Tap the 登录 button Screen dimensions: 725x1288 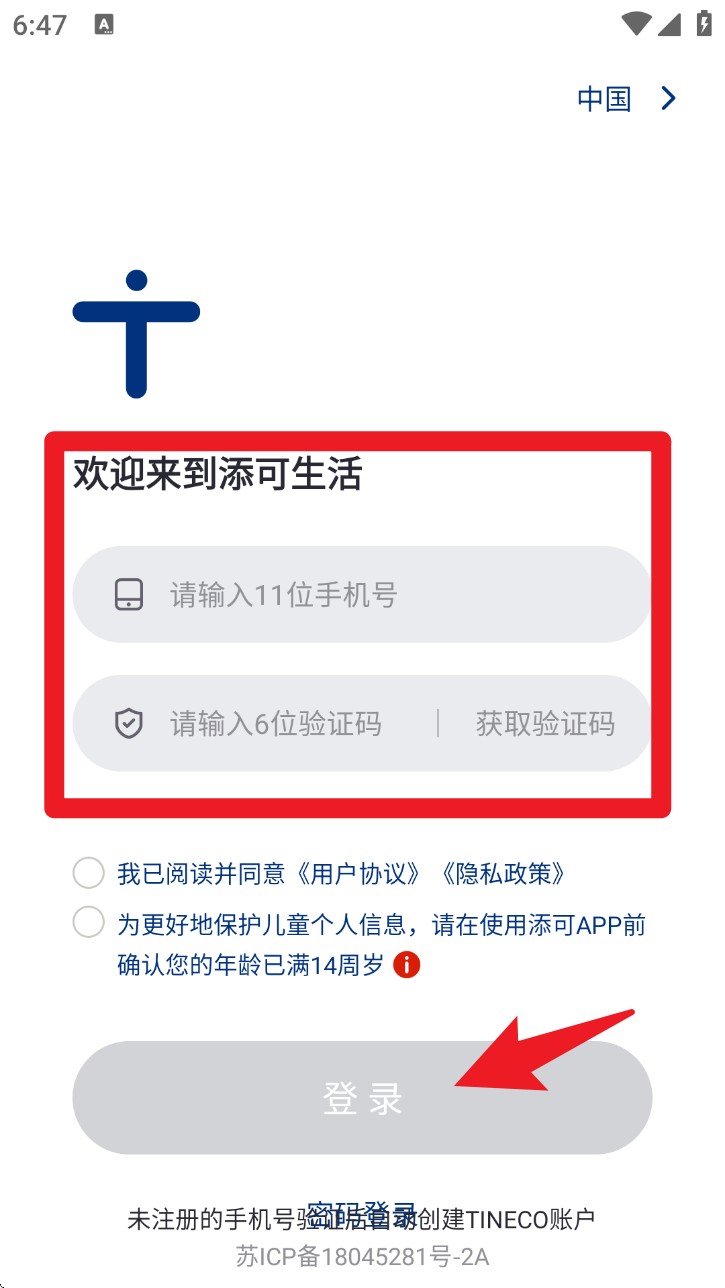coord(362,1098)
